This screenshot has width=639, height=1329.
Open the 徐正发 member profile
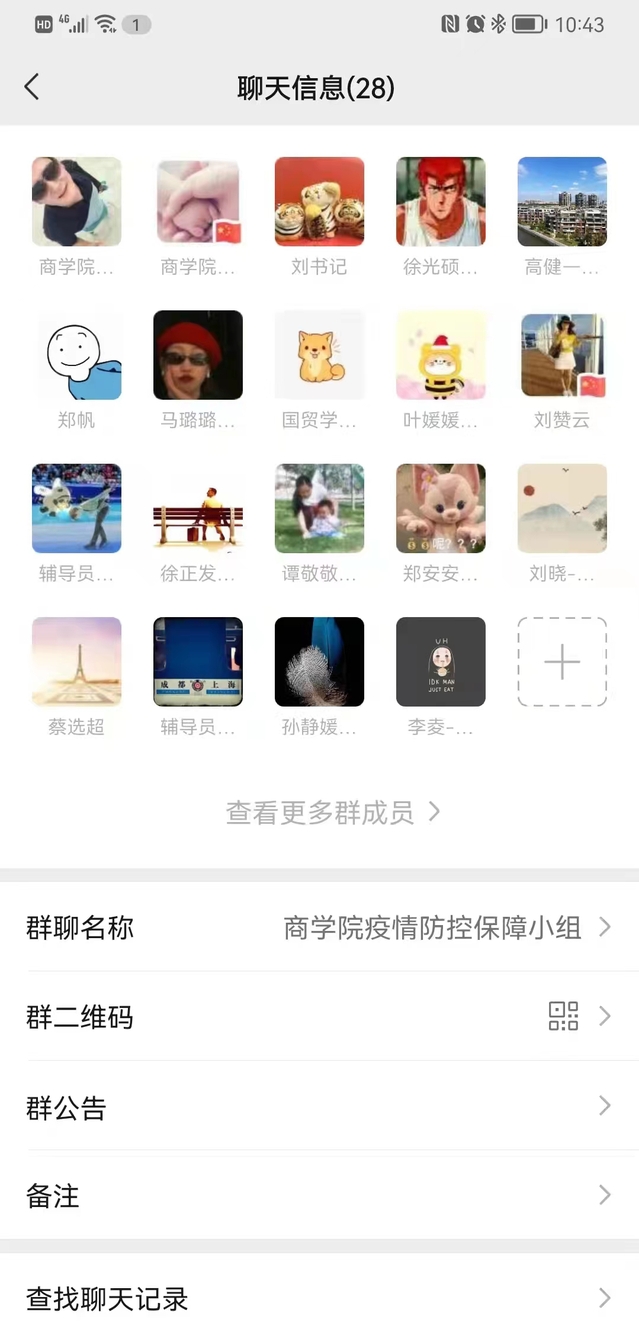(198, 508)
